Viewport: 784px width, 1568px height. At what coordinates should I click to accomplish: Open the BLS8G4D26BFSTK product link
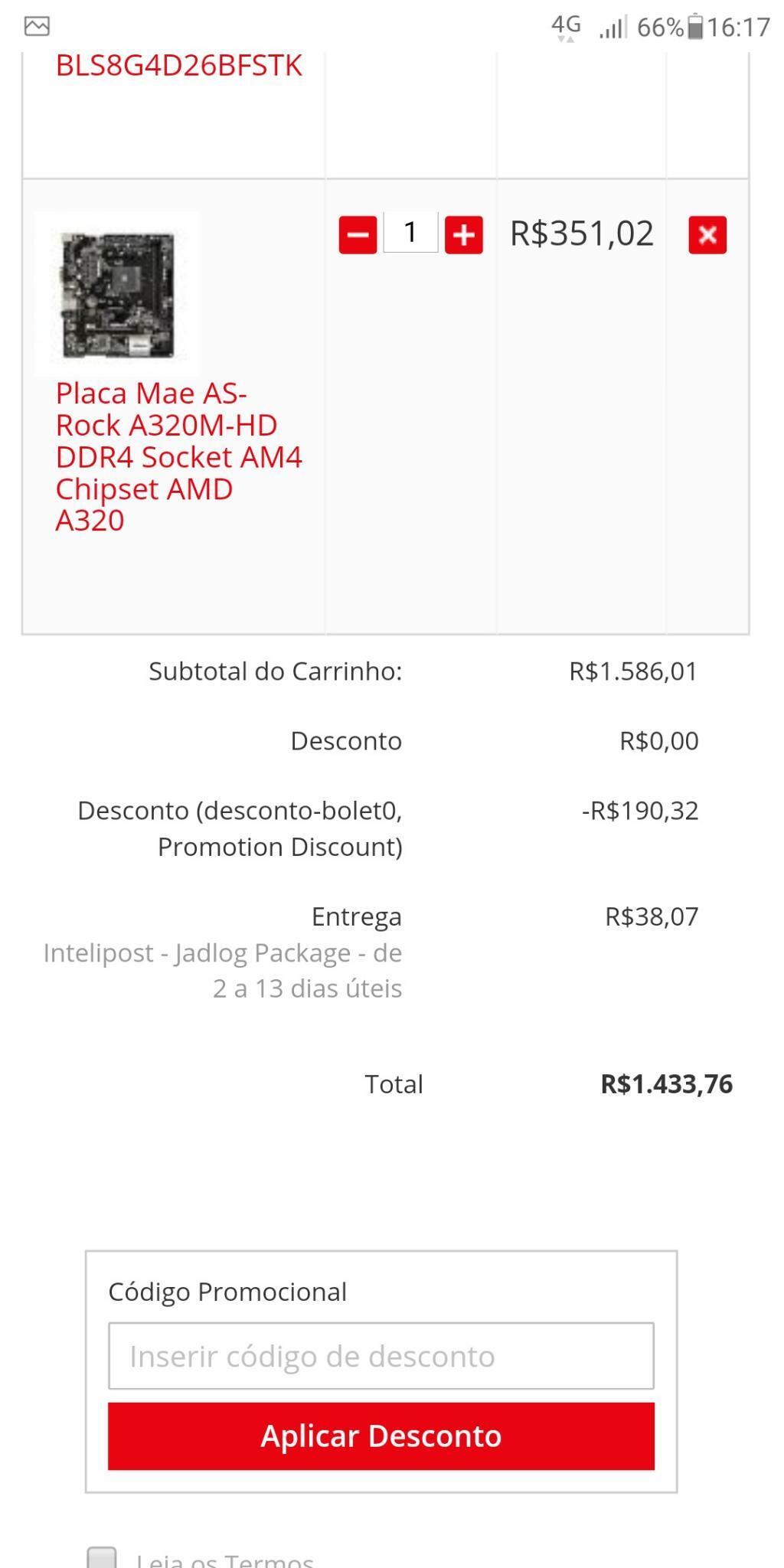click(179, 66)
